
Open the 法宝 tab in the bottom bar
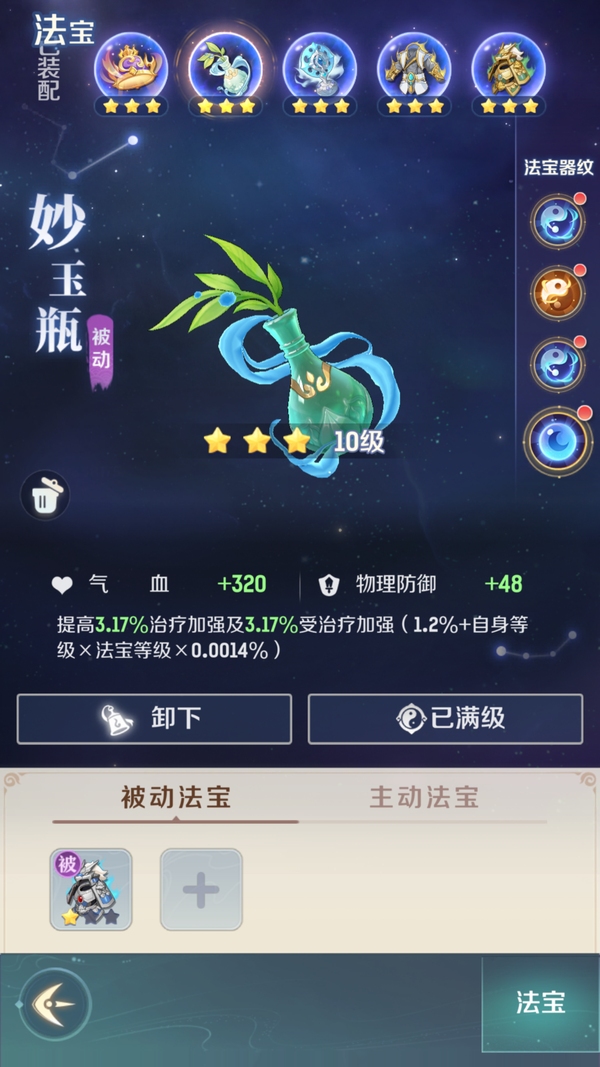[541, 1003]
